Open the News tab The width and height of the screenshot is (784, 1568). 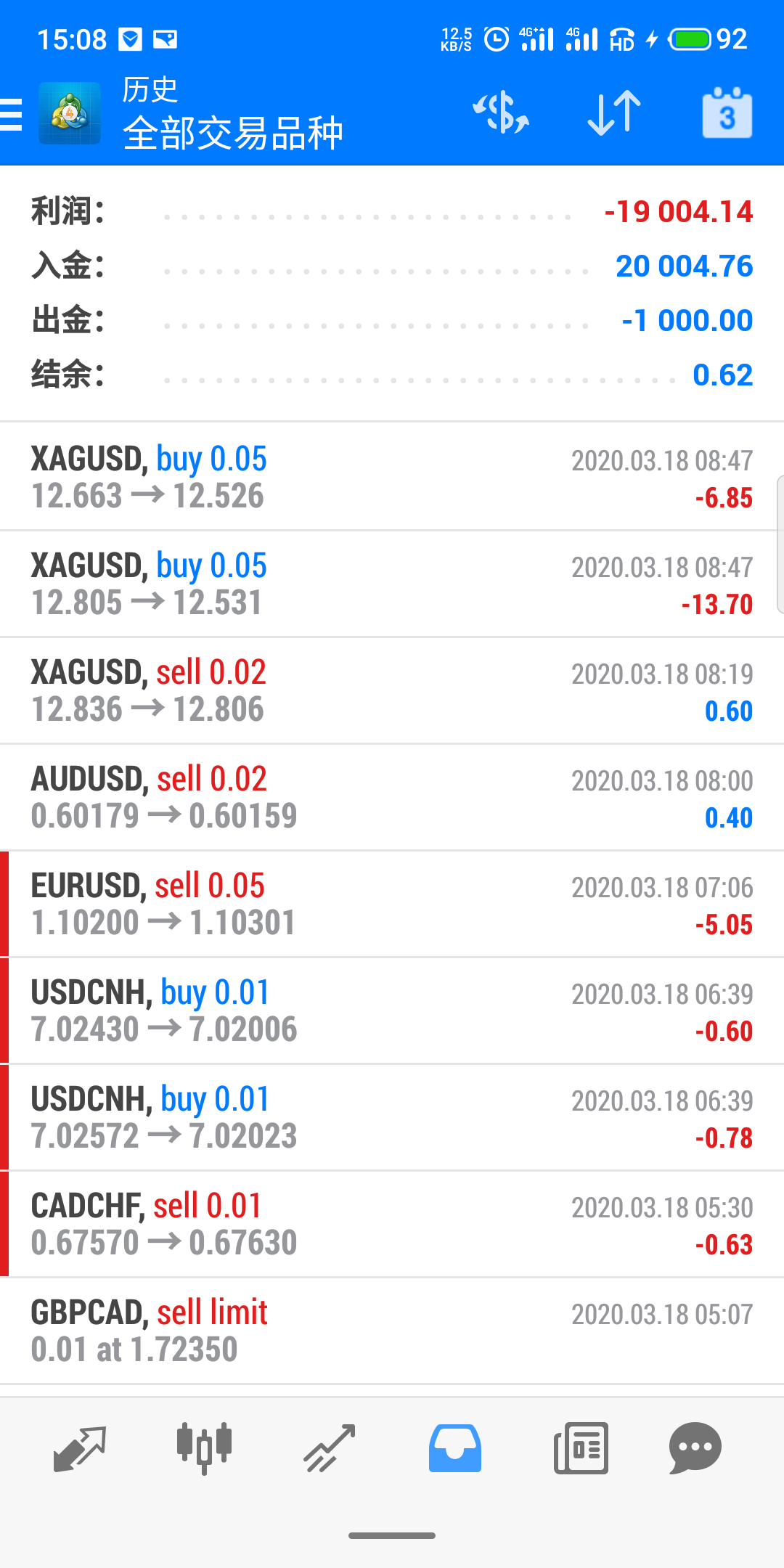pyautogui.click(x=581, y=1448)
